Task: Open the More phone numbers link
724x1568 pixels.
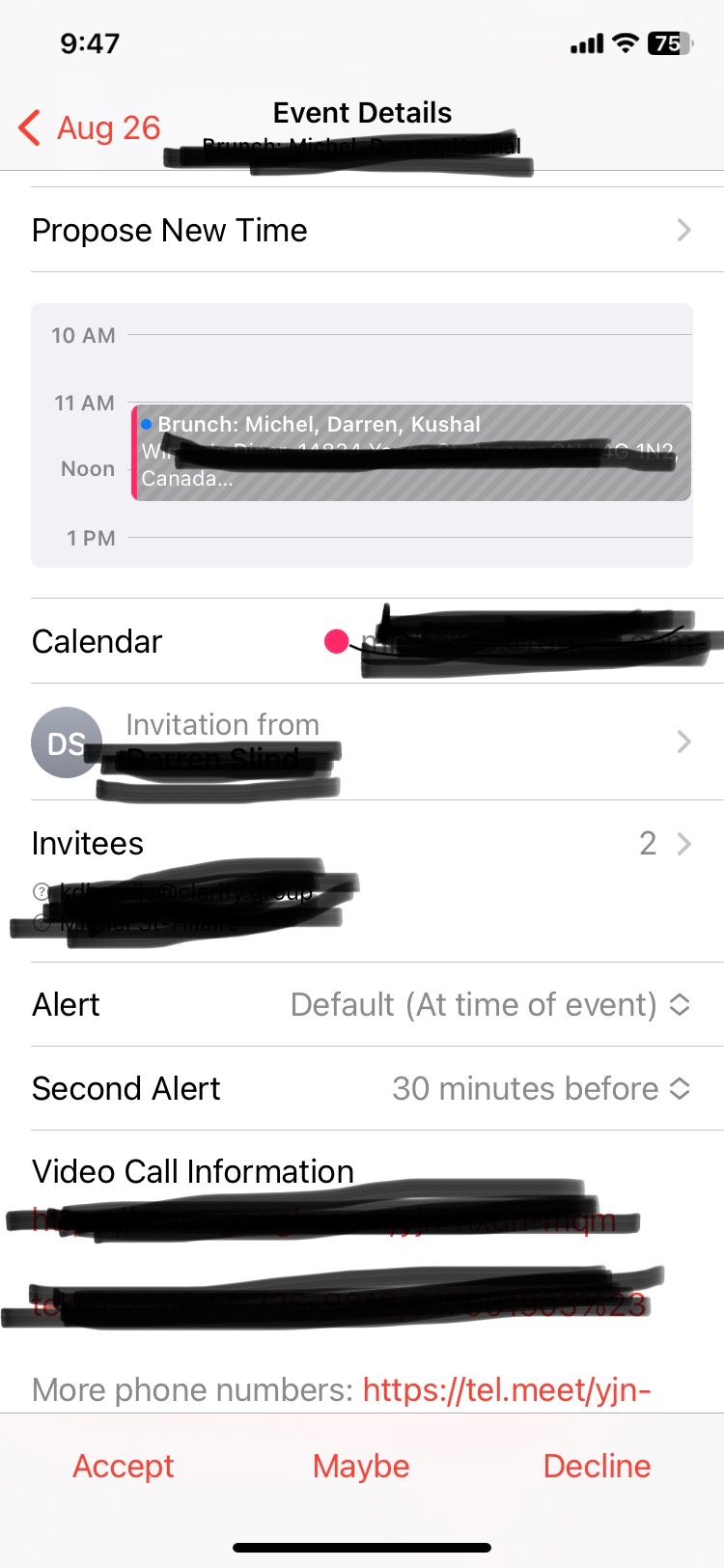Action: tap(507, 1389)
